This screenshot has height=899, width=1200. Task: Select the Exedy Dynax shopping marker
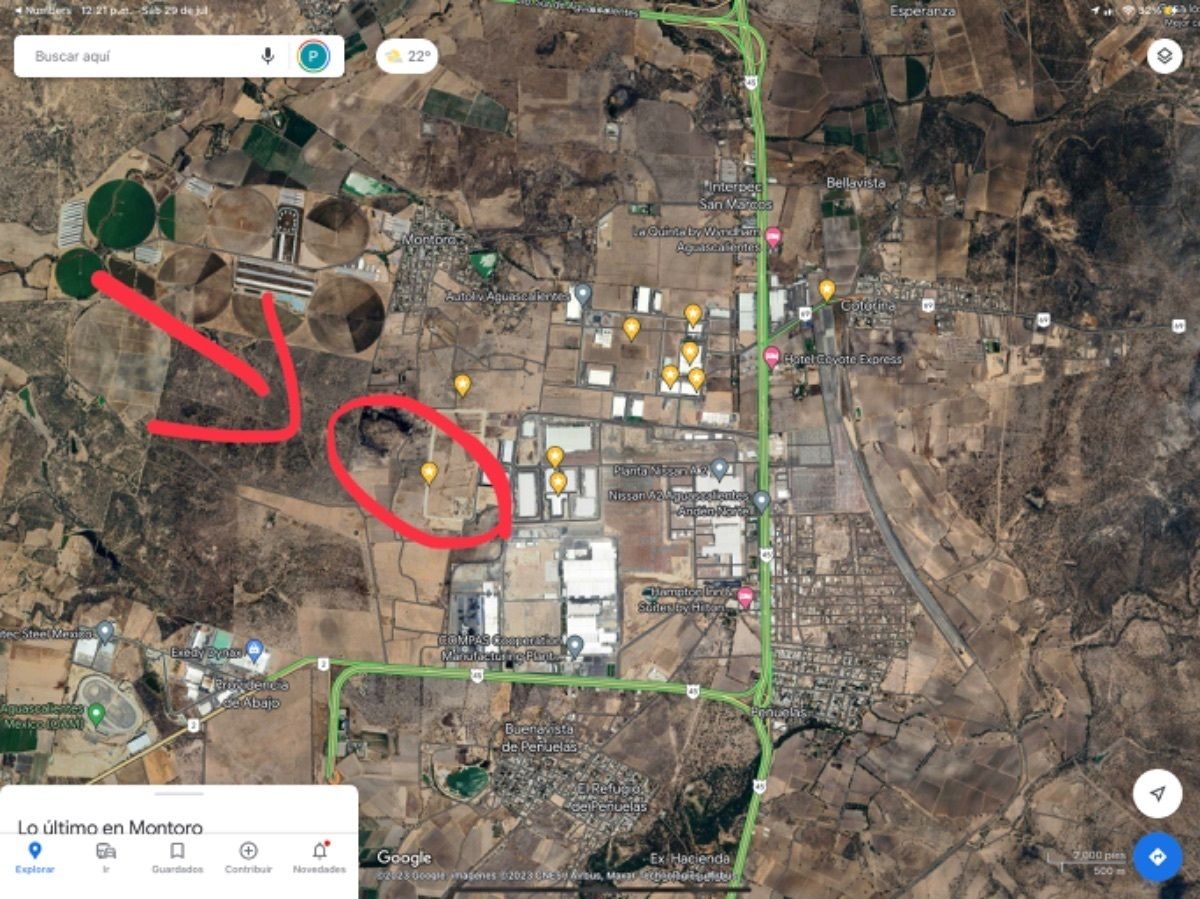point(254,650)
